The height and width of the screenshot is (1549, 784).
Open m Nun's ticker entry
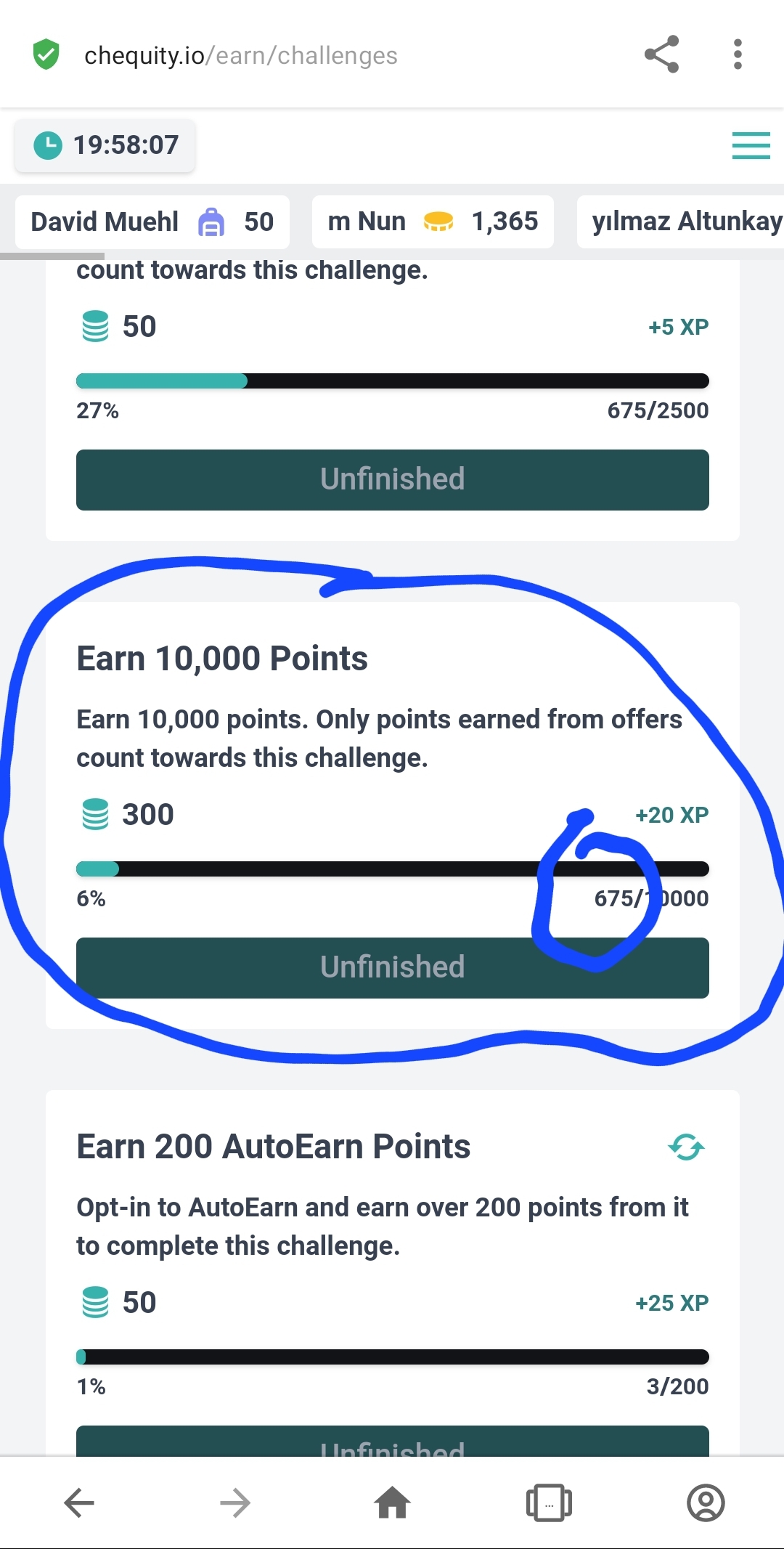coord(433,221)
